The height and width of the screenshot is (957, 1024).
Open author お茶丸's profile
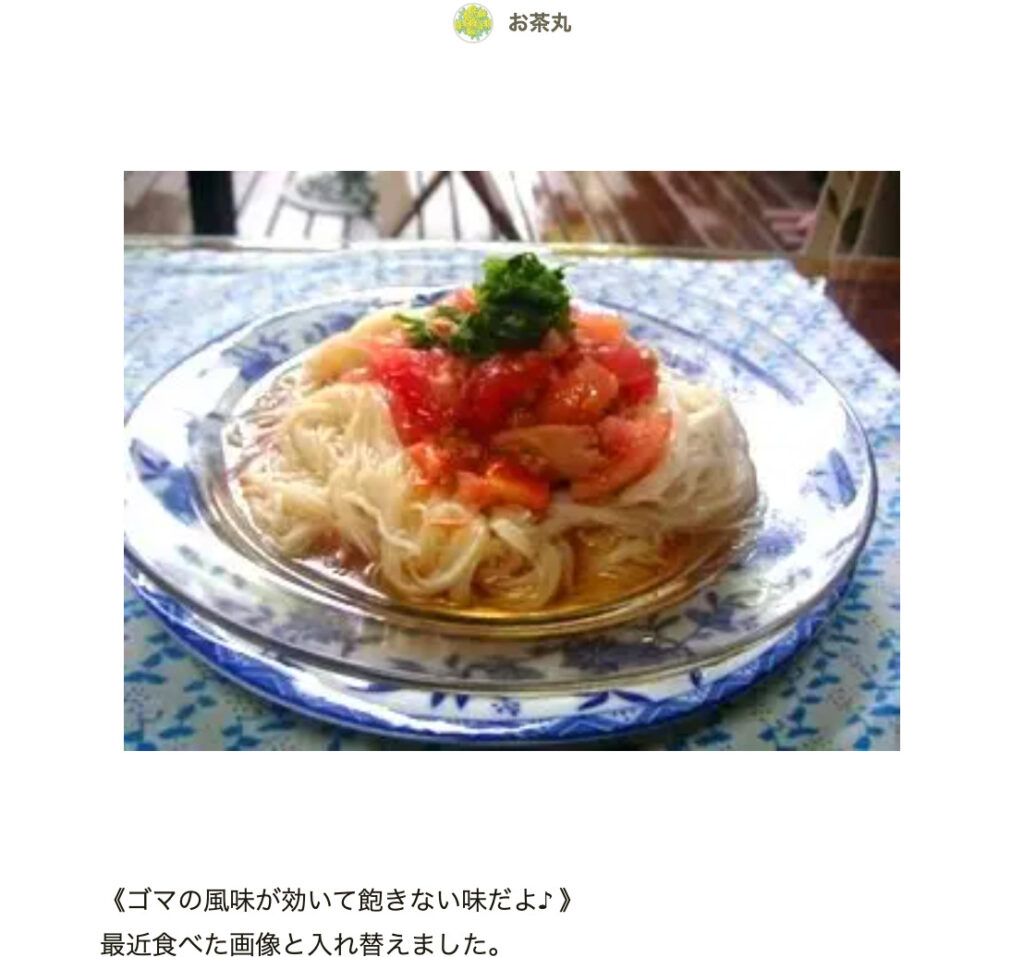coord(538,23)
